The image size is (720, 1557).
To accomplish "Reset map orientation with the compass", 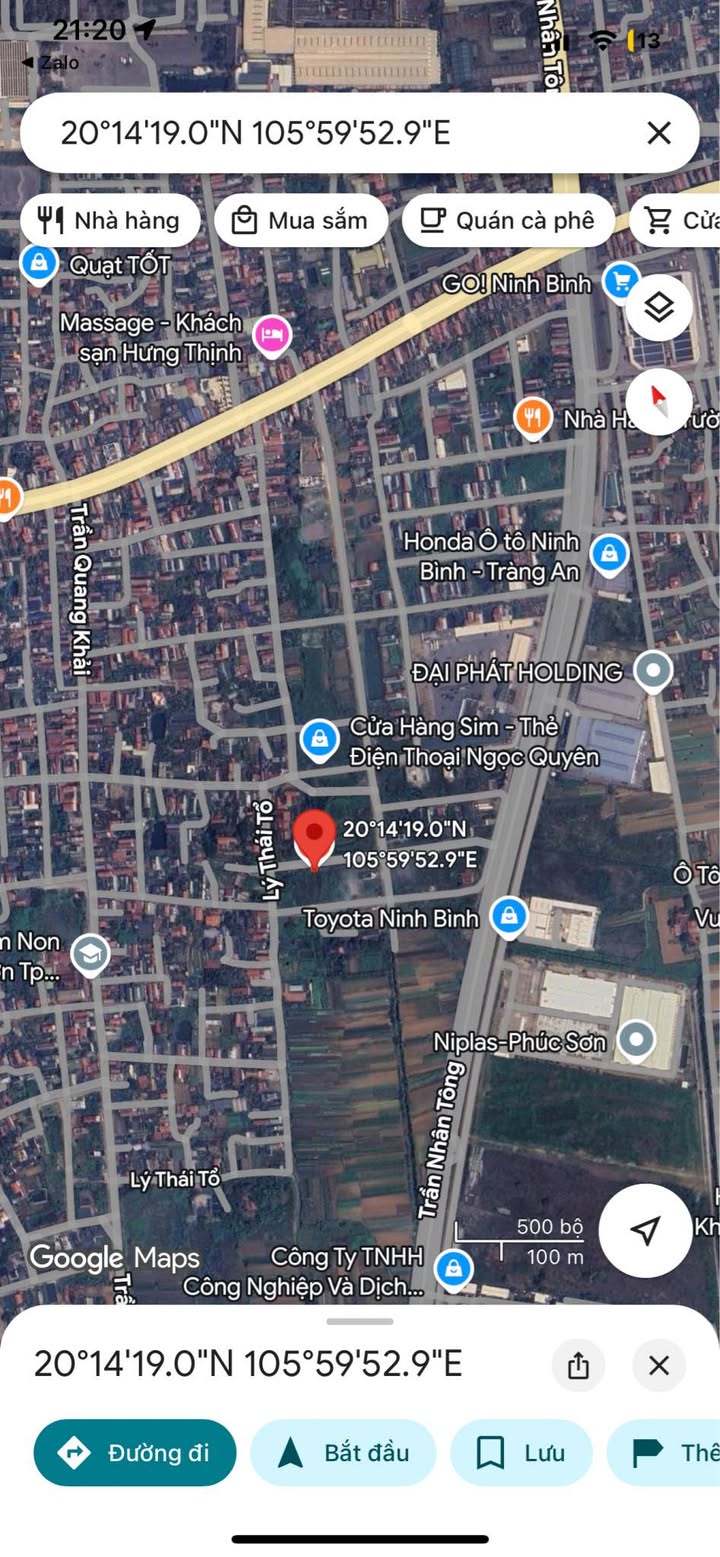I will coord(659,401).
